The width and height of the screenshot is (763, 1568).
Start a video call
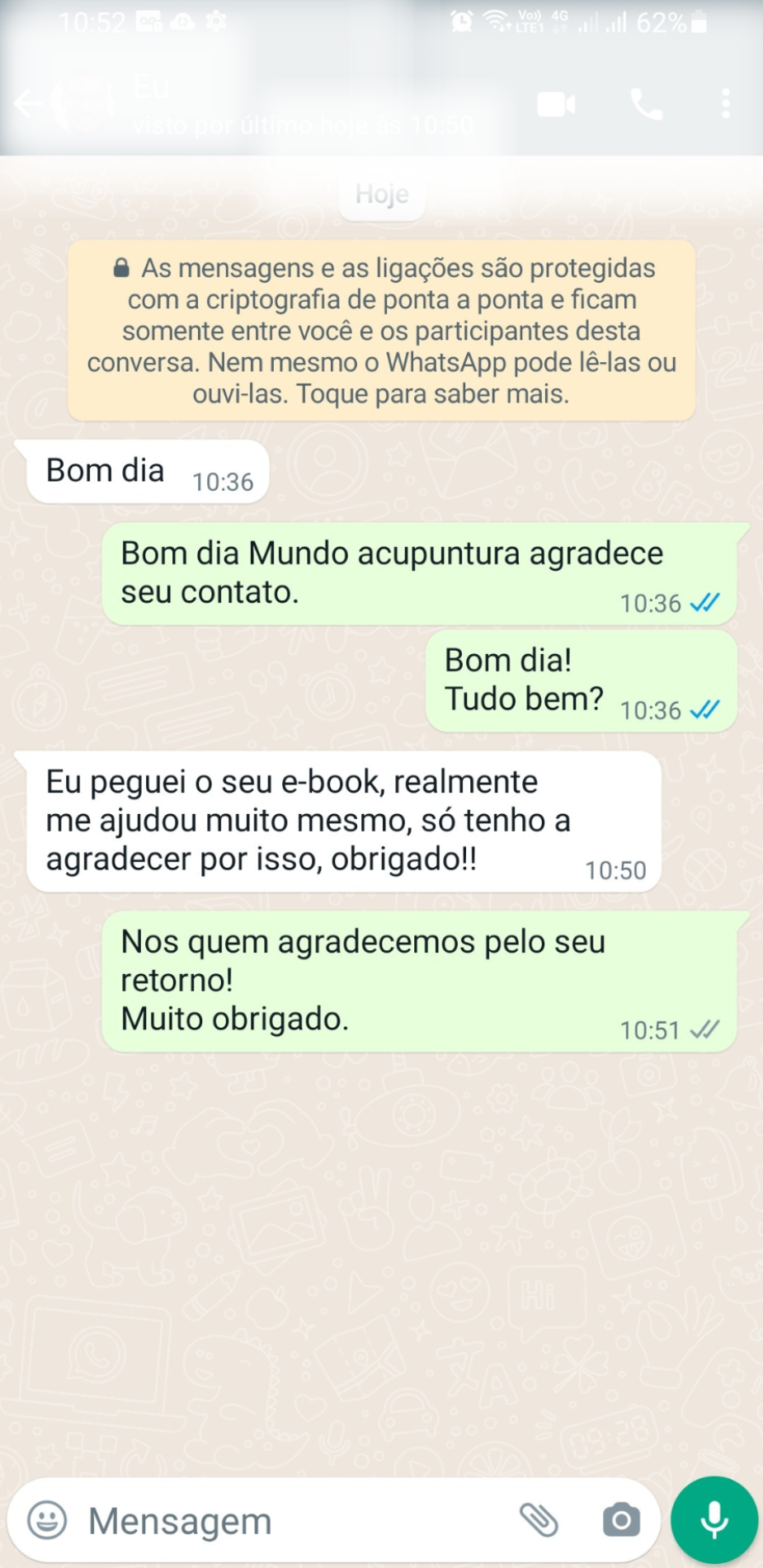[x=556, y=105]
